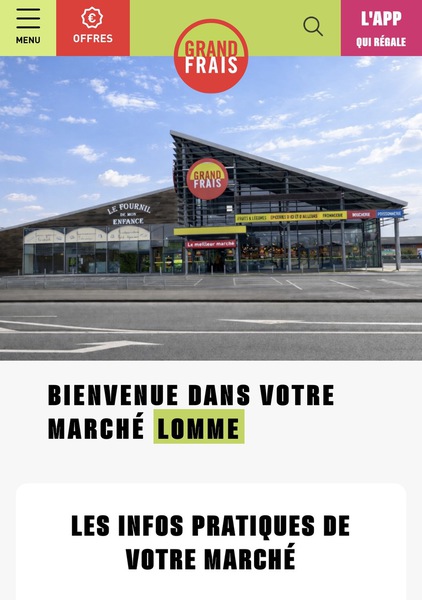Open the L'App qui régale banner
The height and width of the screenshot is (600, 422).
click(x=381, y=28)
